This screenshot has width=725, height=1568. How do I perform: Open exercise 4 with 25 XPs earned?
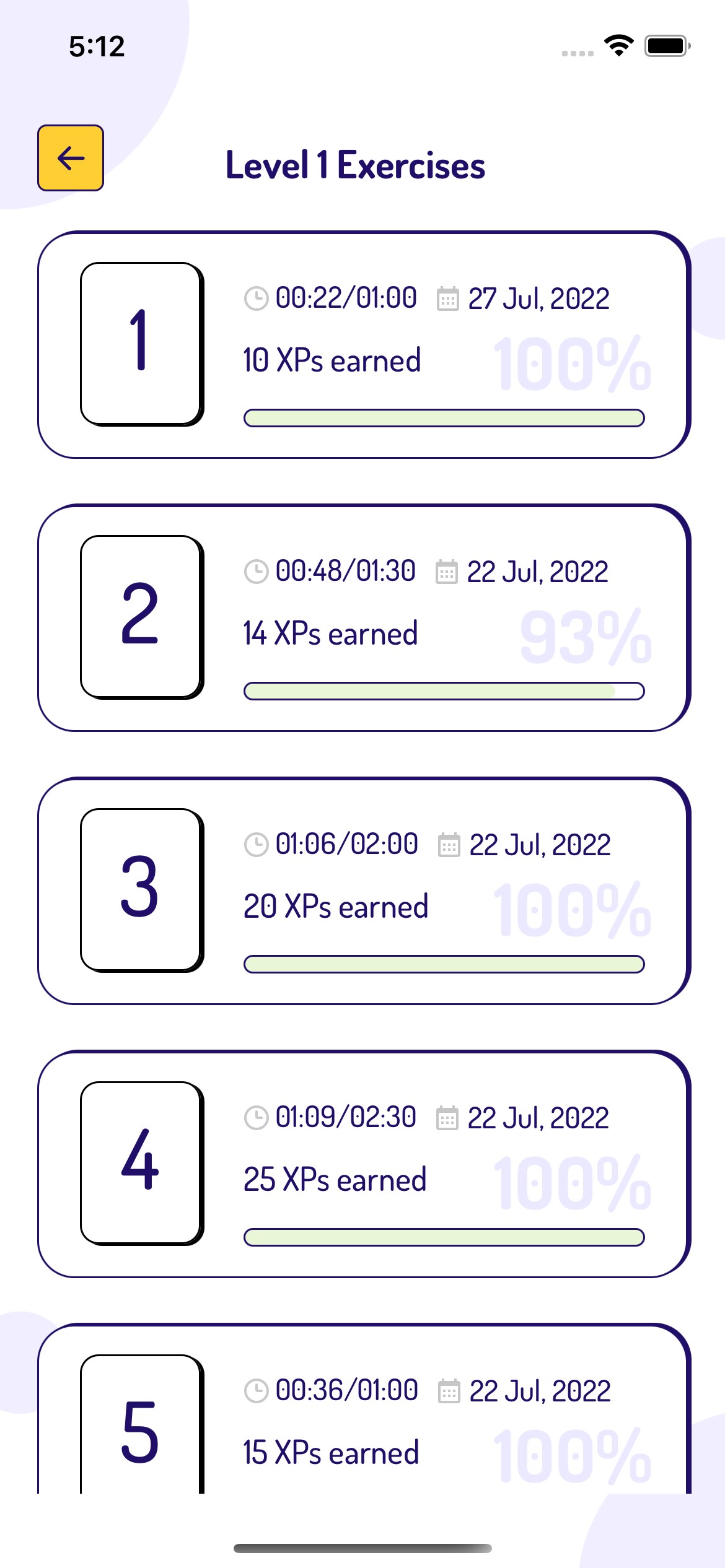(364, 1164)
